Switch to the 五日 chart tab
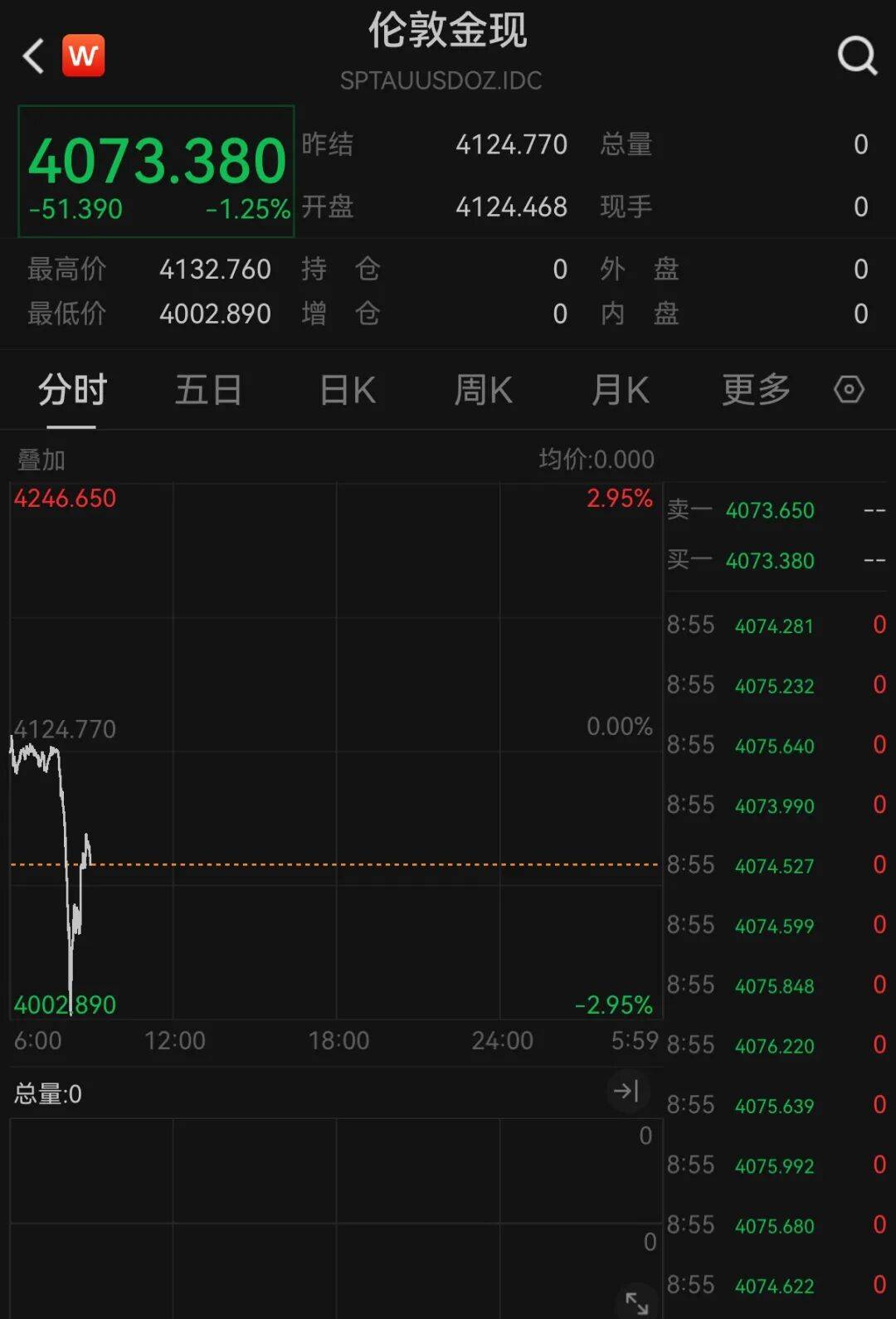Screen dimensions: 896x1319 click(x=208, y=390)
